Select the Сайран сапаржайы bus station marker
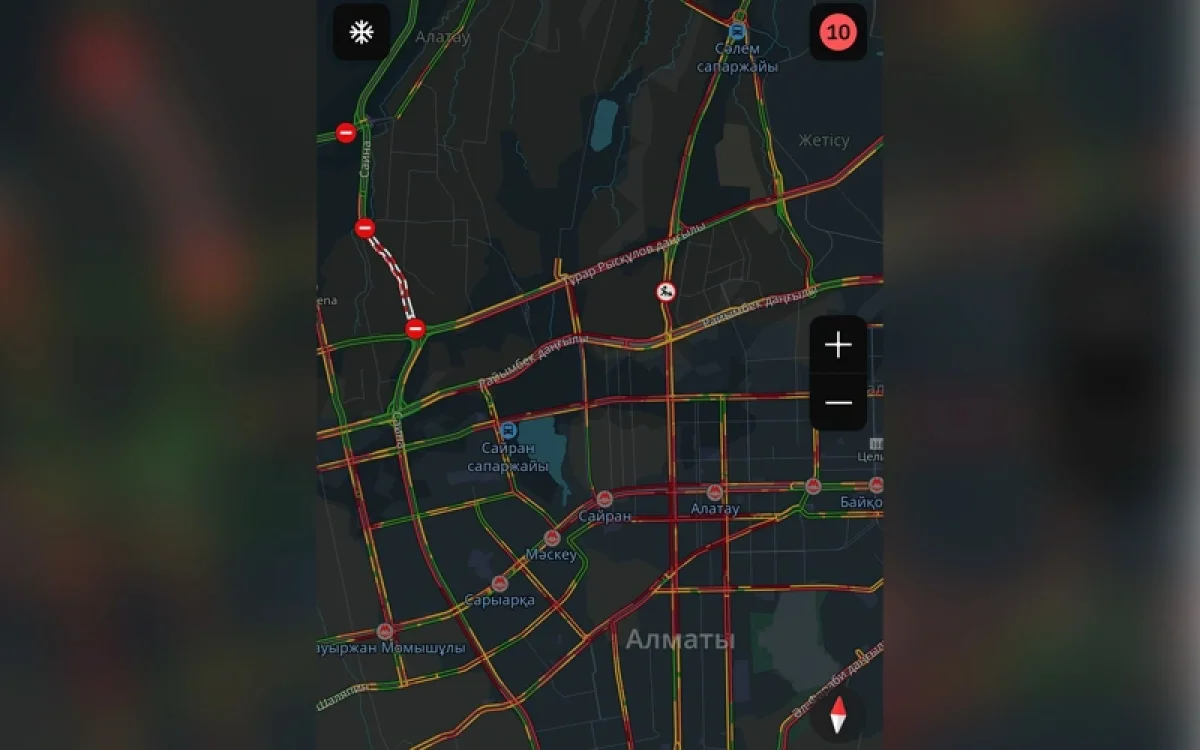Image resolution: width=1200 pixels, height=750 pixels. (508, 431)
